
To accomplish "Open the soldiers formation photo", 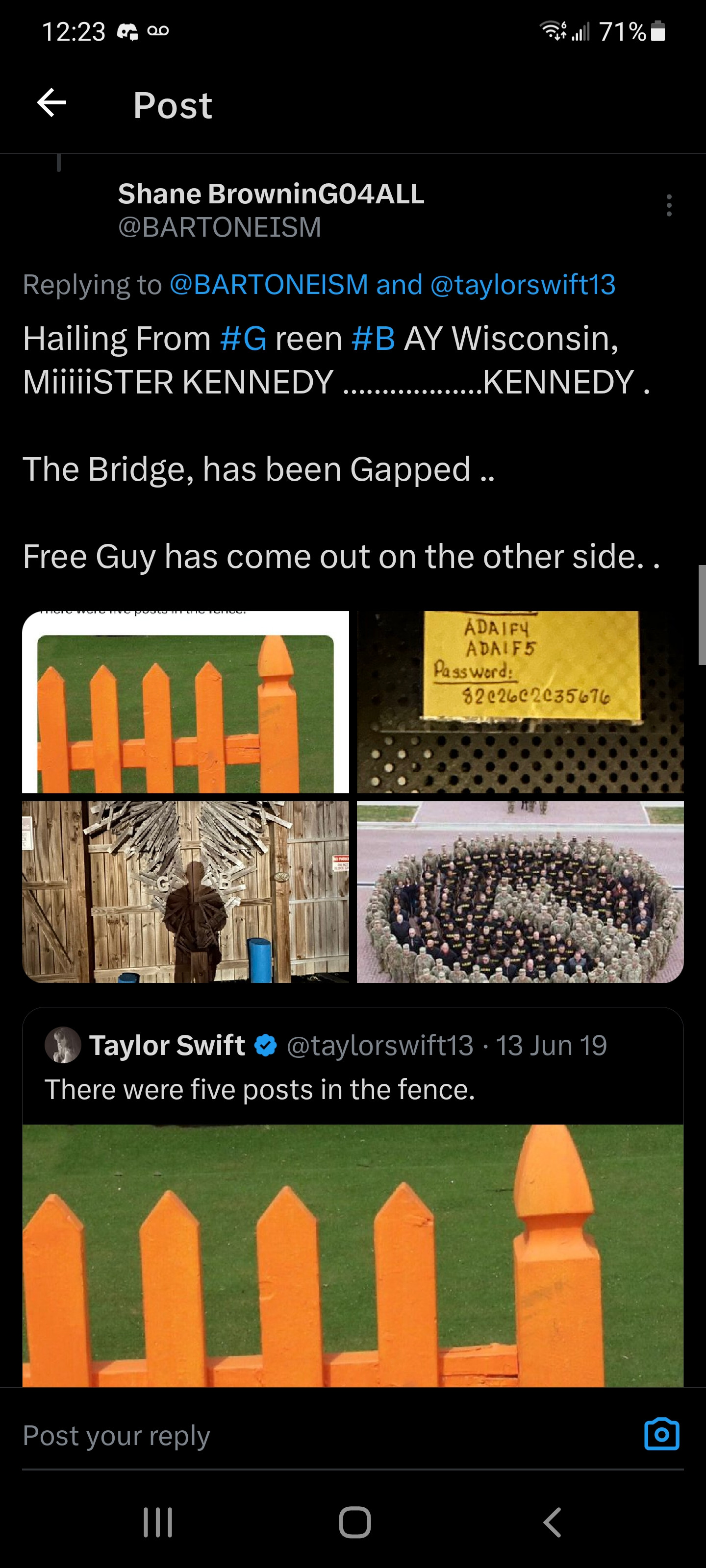I will click(520, 892).
